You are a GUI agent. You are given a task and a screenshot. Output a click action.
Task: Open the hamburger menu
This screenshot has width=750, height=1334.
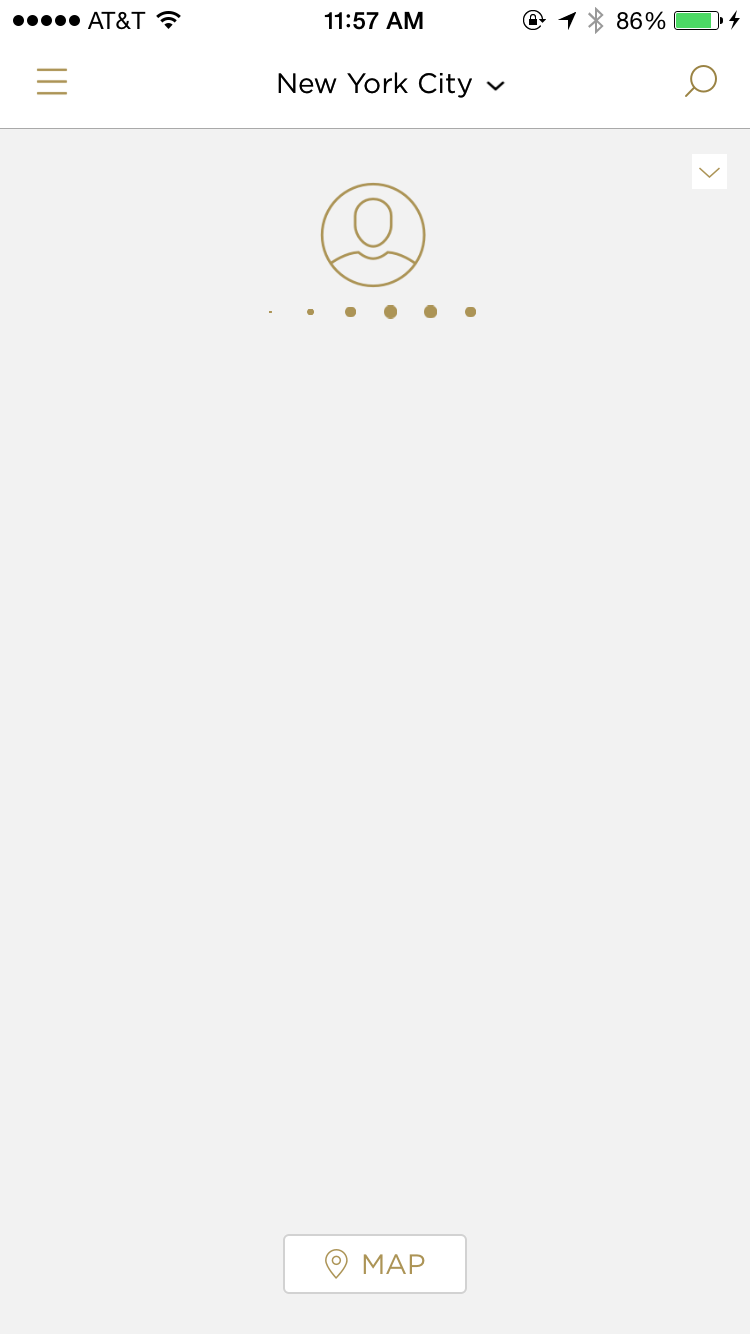tap(52, 82)
